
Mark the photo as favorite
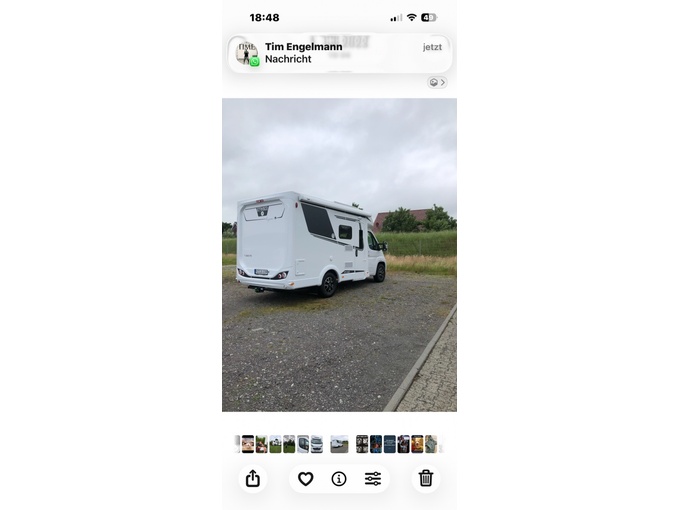[x=306, y=479]
